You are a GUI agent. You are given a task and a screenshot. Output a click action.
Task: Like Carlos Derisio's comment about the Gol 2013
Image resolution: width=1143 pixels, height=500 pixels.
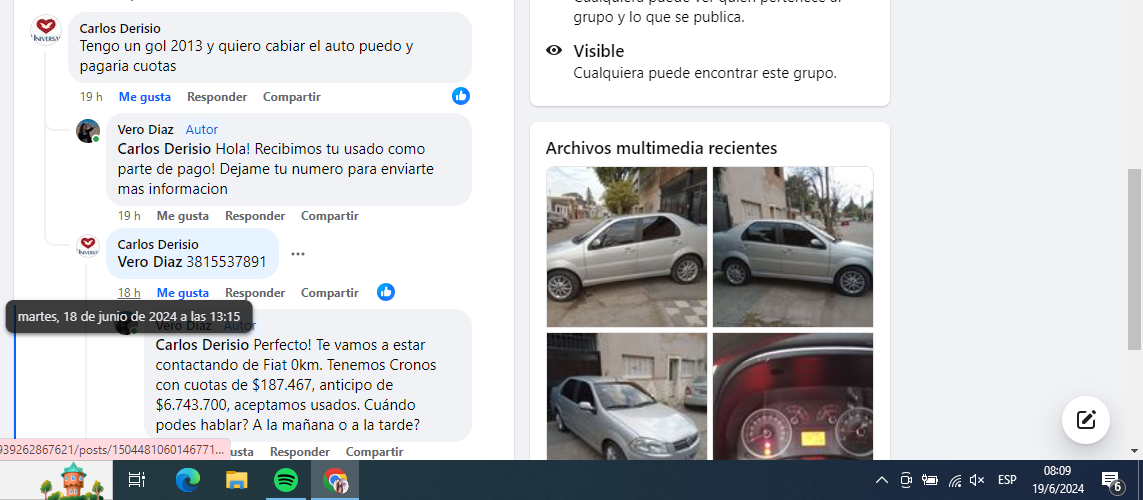pos(144,97)
